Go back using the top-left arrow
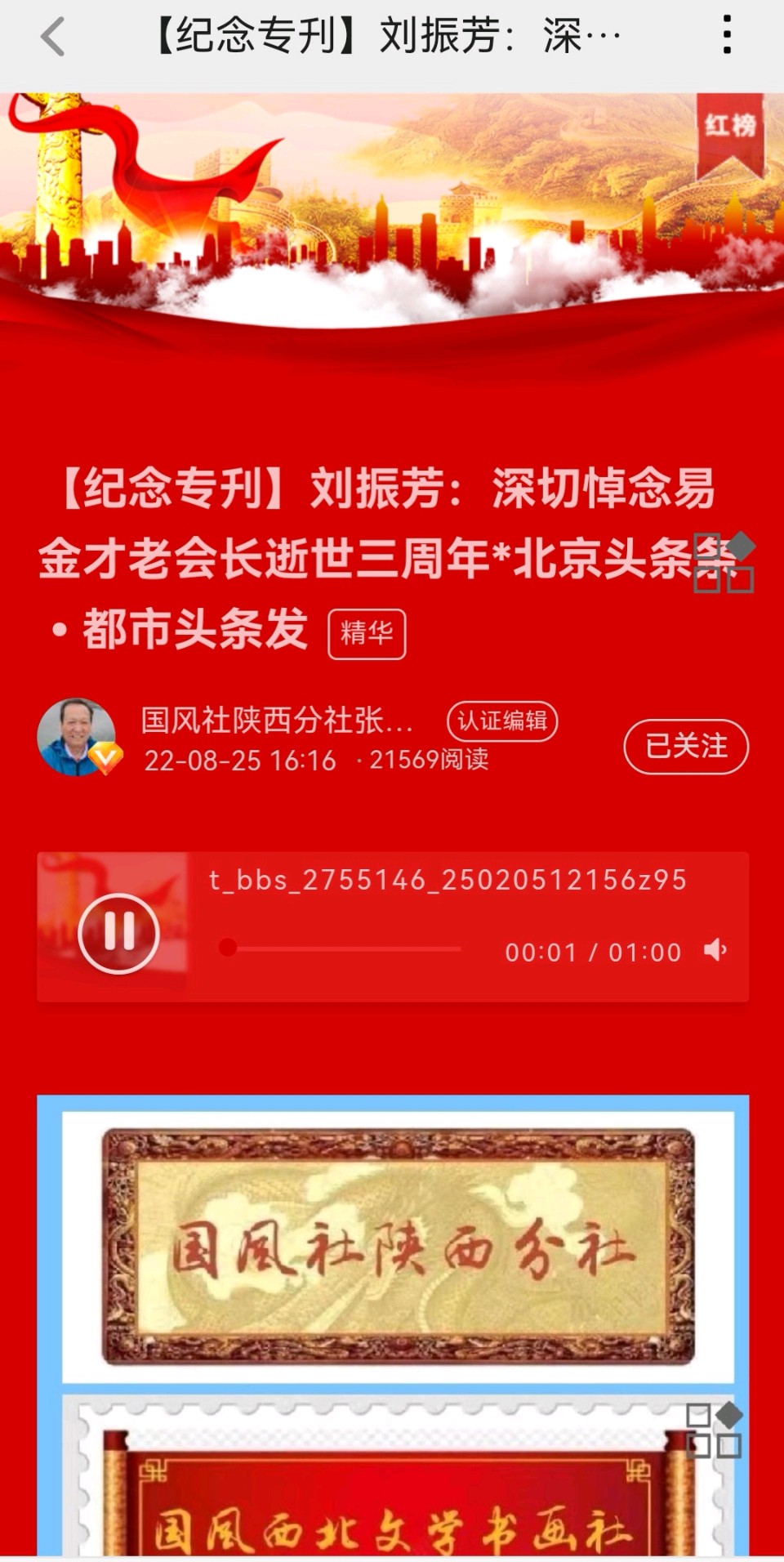Screen dimensions: 784x1562 [53, 38]
